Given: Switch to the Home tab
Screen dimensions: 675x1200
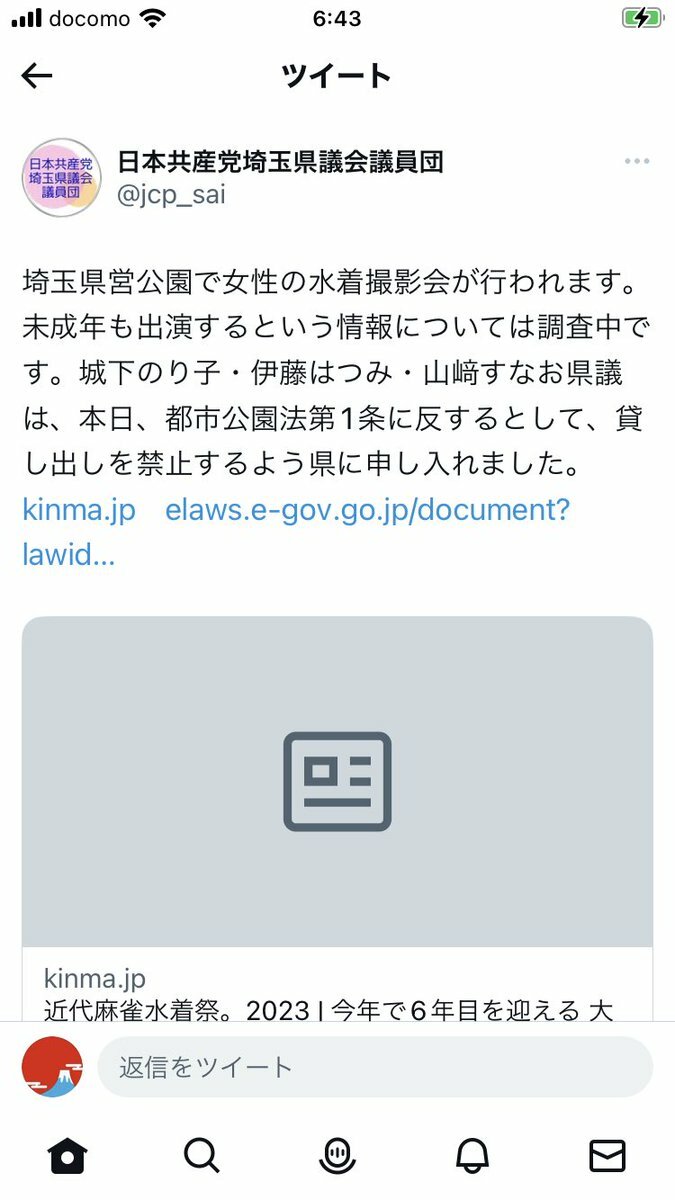Looking at the screenshot, I should coord(67,1156).
